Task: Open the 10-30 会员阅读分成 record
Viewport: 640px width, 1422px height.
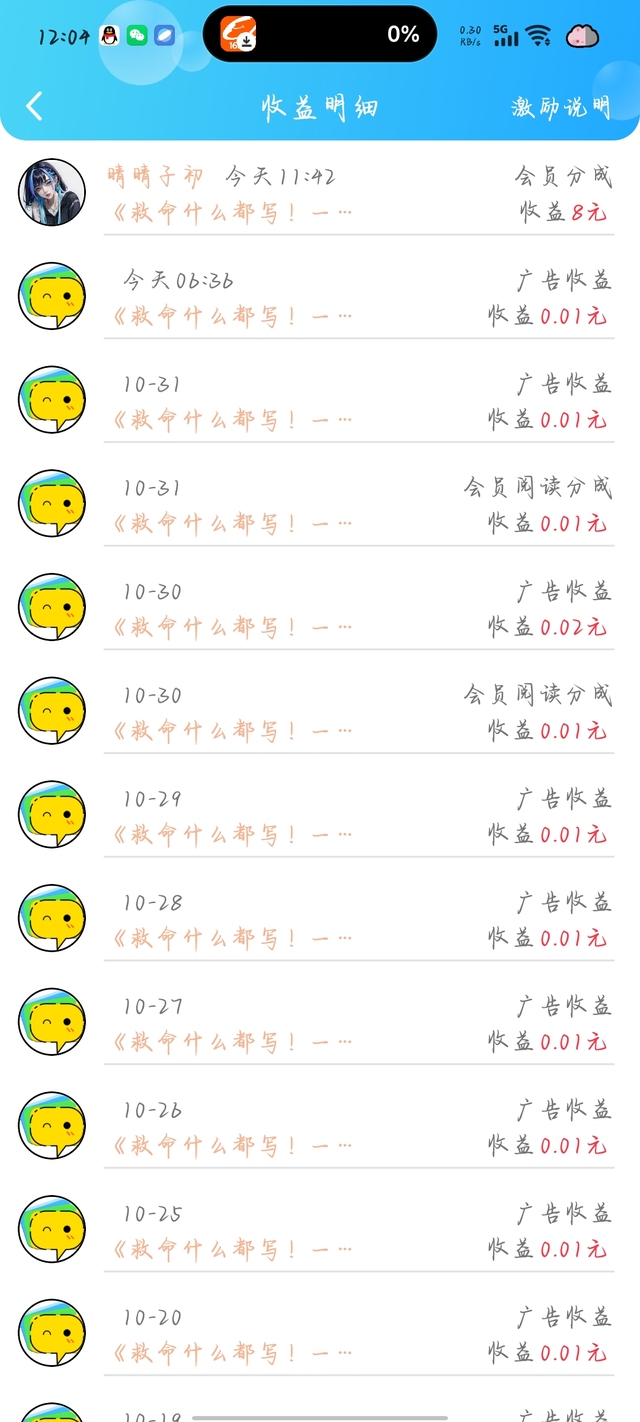Action: click(x=358, y=713)
